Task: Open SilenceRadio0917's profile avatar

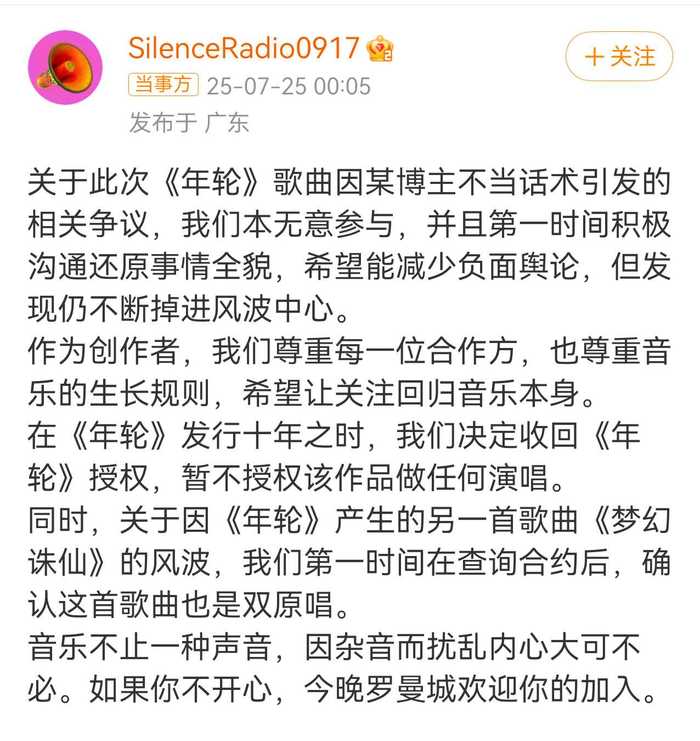Action: click(x=65, y=67)
